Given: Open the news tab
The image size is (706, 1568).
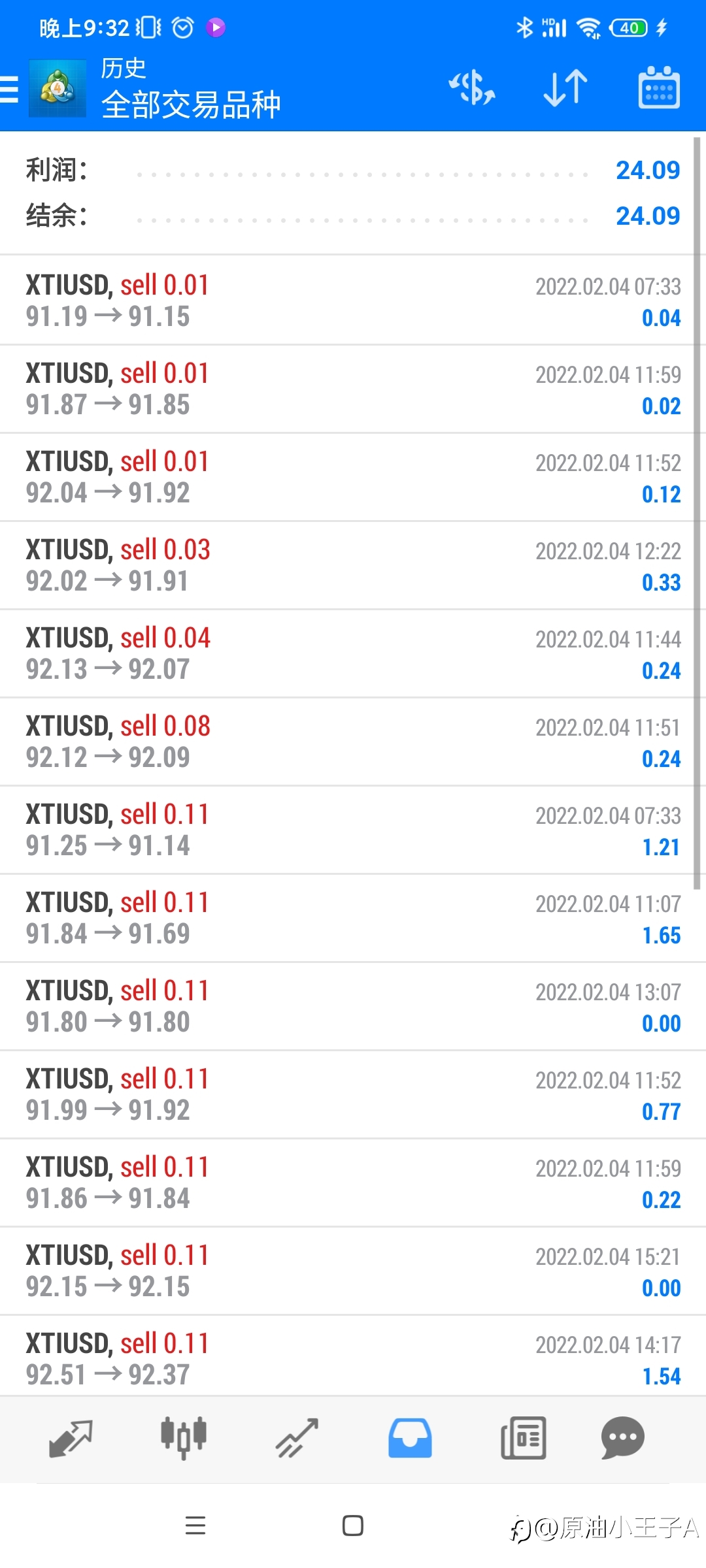Looking at the screenshot, I should point(523,1439).
